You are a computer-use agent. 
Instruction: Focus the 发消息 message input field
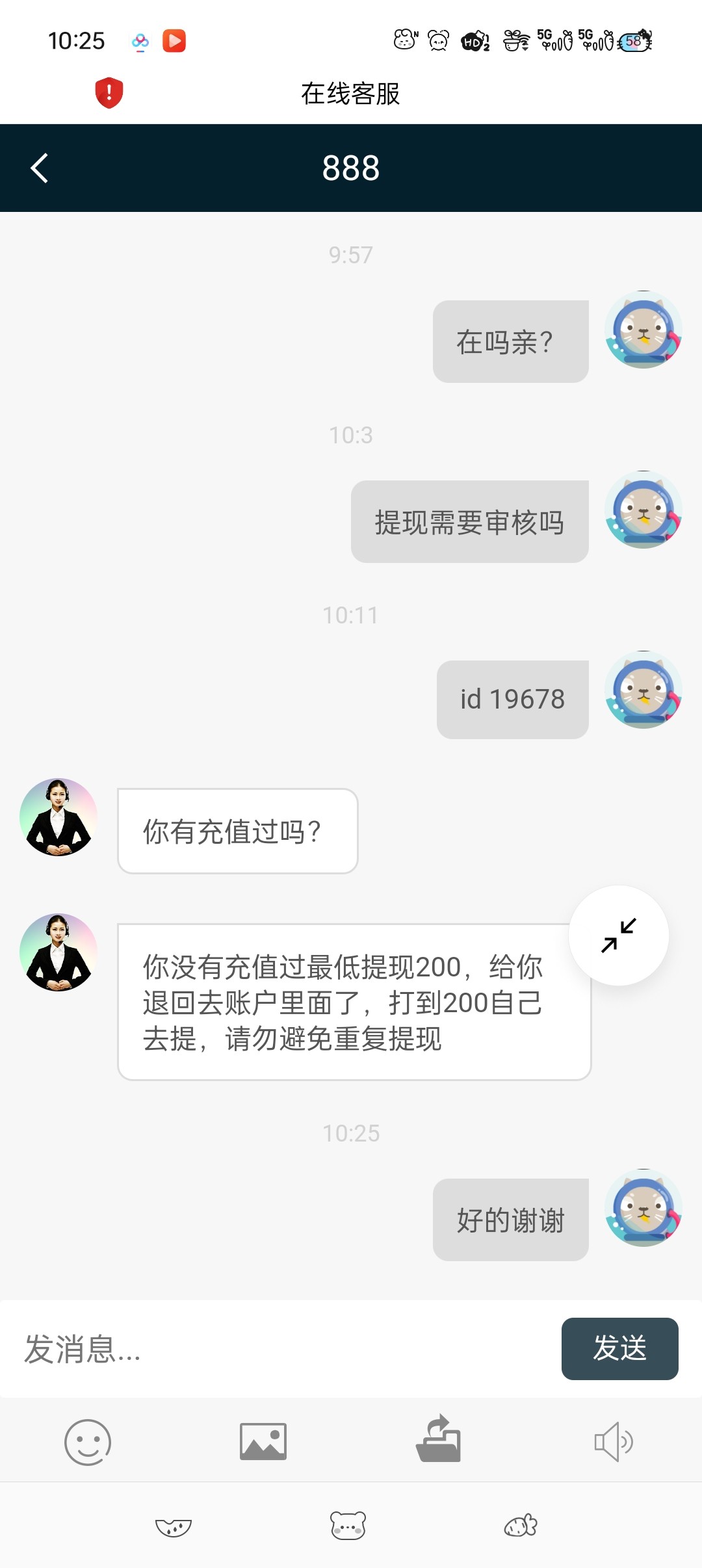click(279, 1349)
